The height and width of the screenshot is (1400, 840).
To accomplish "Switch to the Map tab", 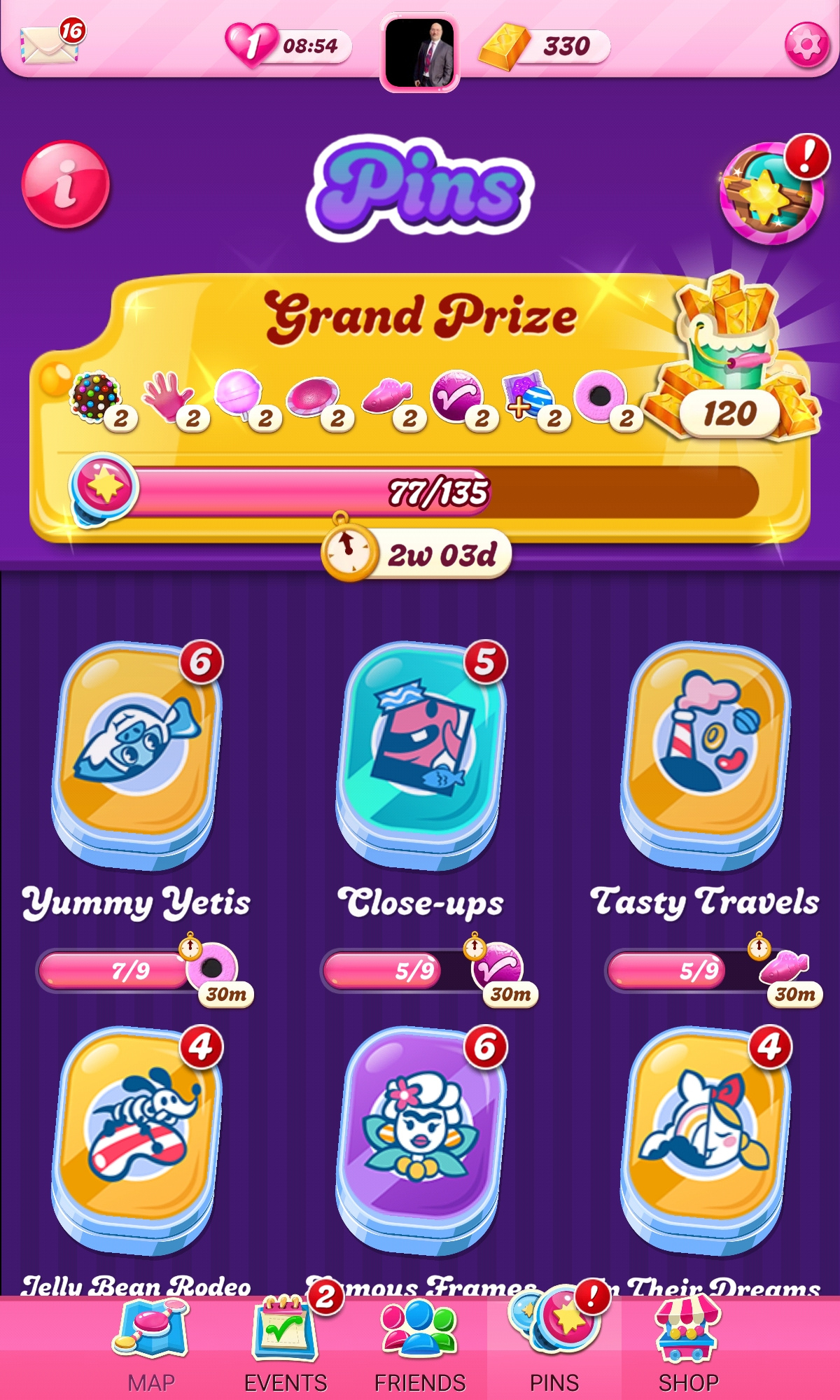I will (x=151, y=1347).
